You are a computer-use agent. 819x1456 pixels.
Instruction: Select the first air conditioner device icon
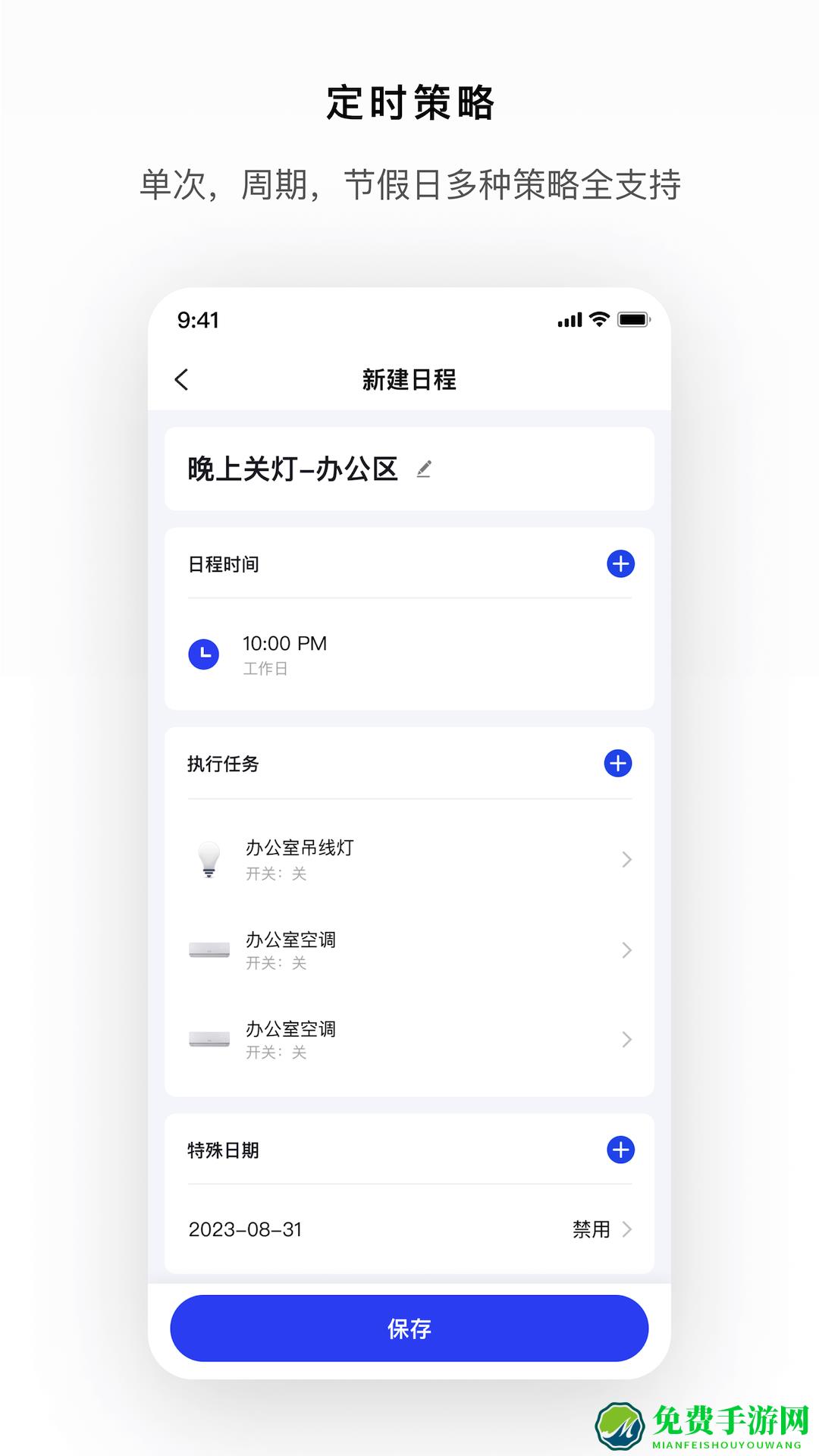click(209, 950)
